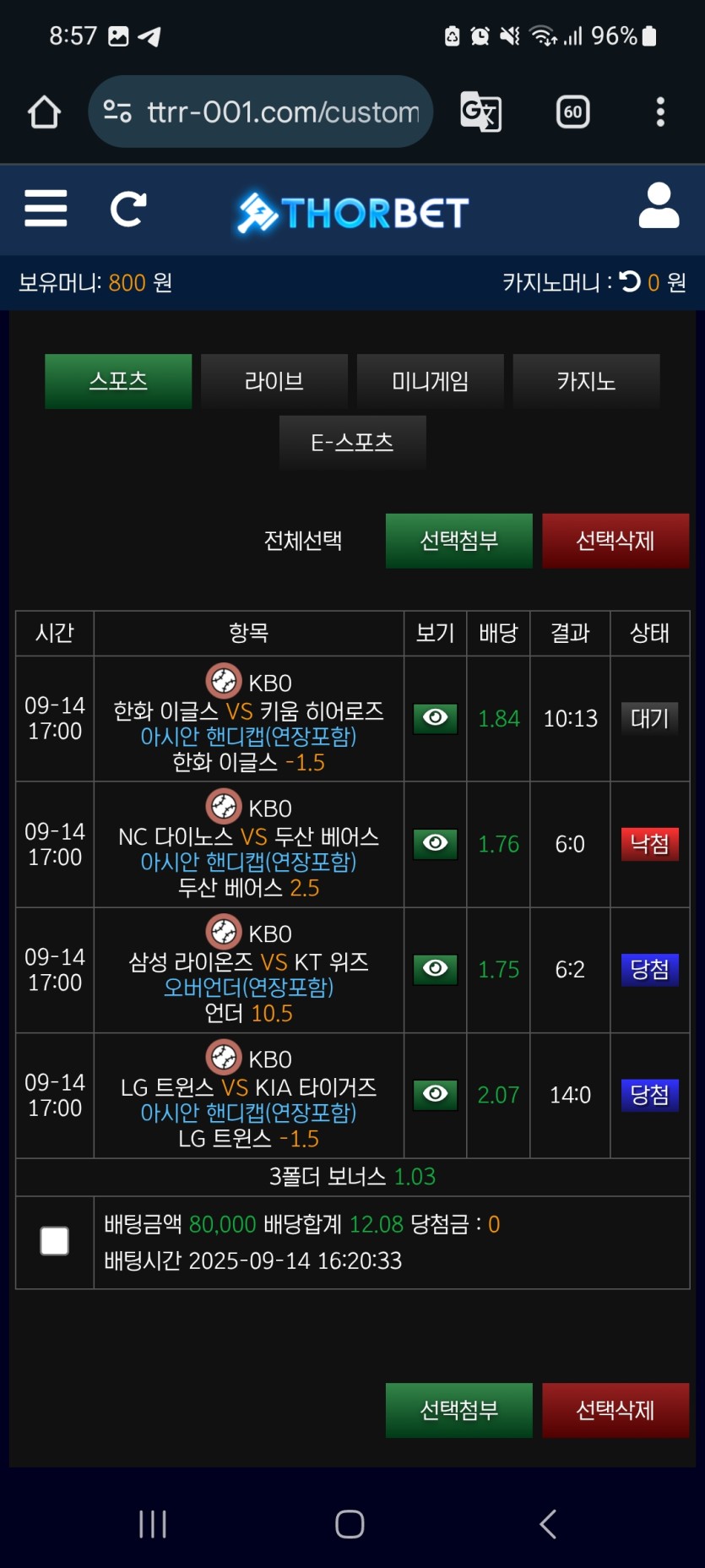
Task: Refresh the casino money balance
Action: tap(630, 281)
